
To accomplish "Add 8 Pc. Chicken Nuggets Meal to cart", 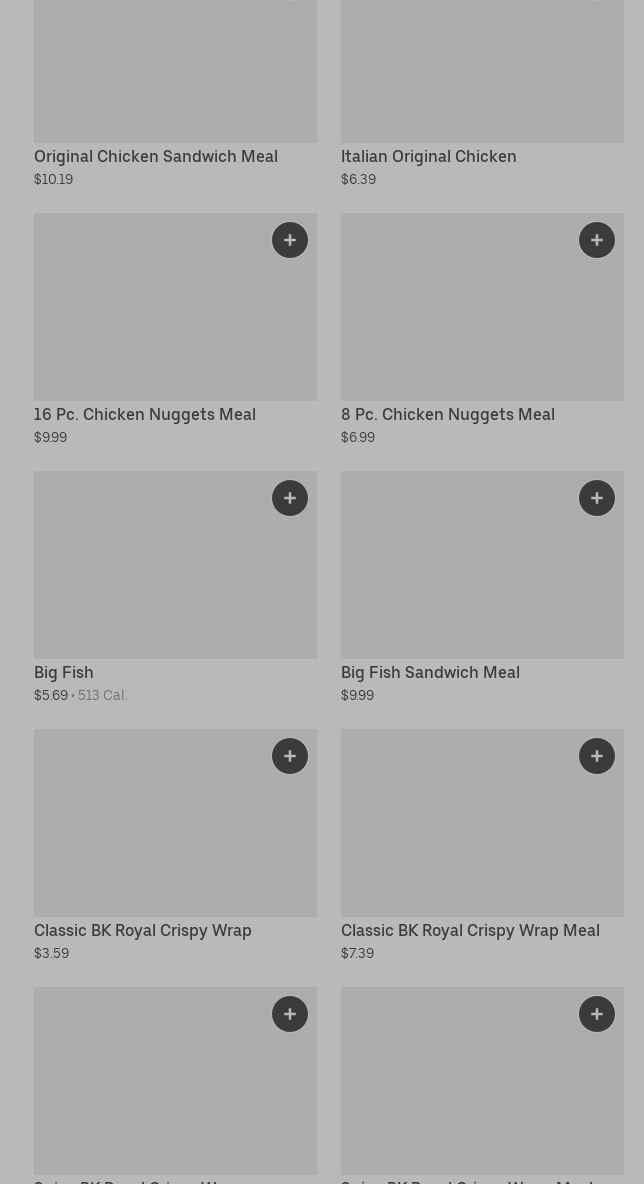I will pos(597,240).
